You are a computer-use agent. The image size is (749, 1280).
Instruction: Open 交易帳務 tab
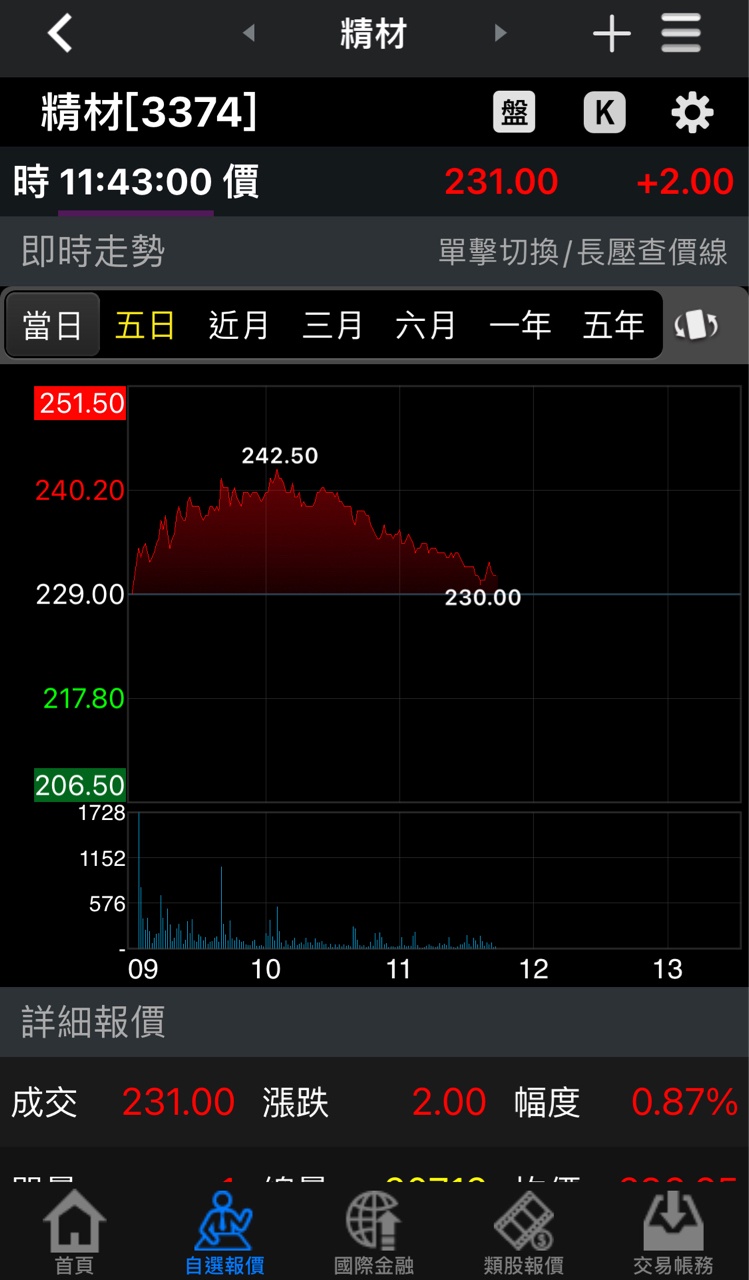pyautogui.click(x=673, y=1233)
